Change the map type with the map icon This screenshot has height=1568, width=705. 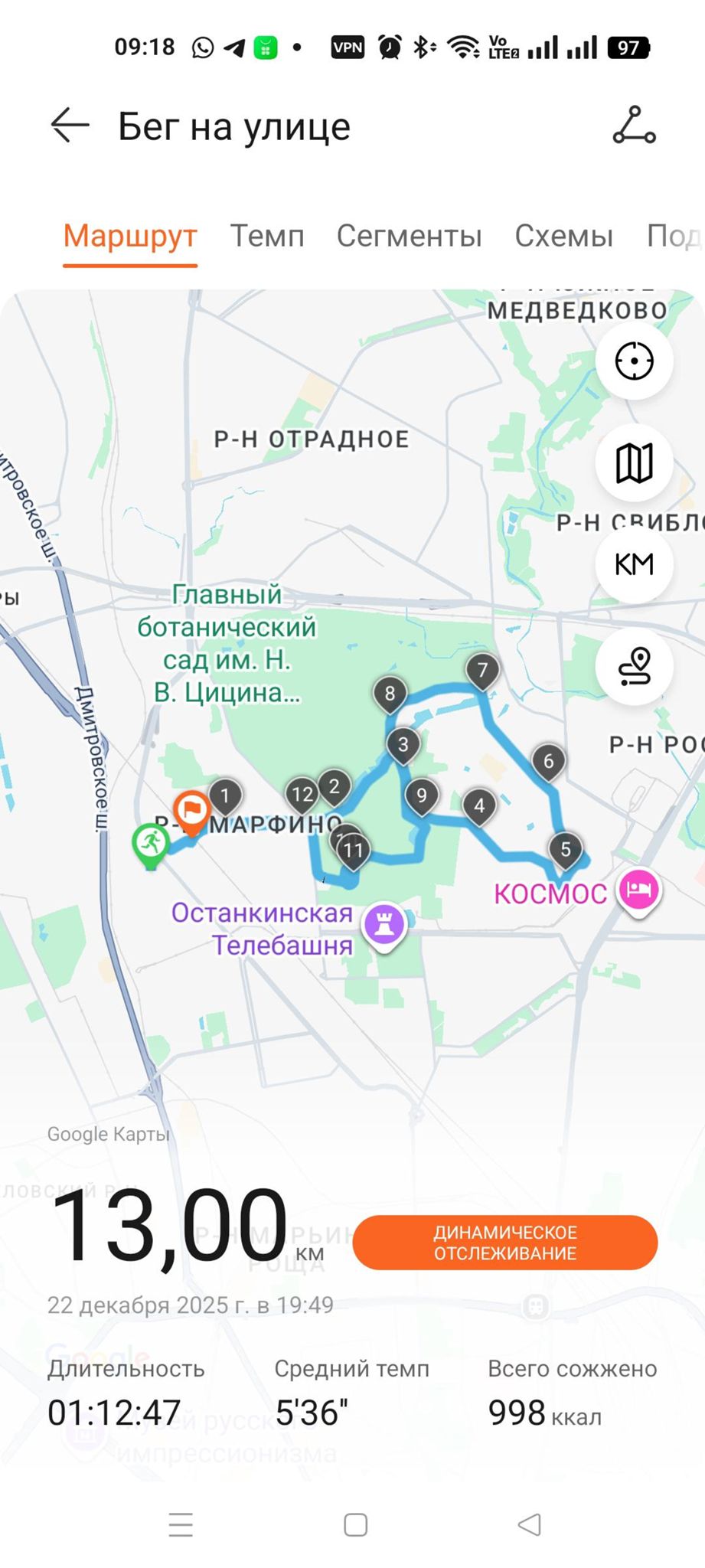[635, 462]
